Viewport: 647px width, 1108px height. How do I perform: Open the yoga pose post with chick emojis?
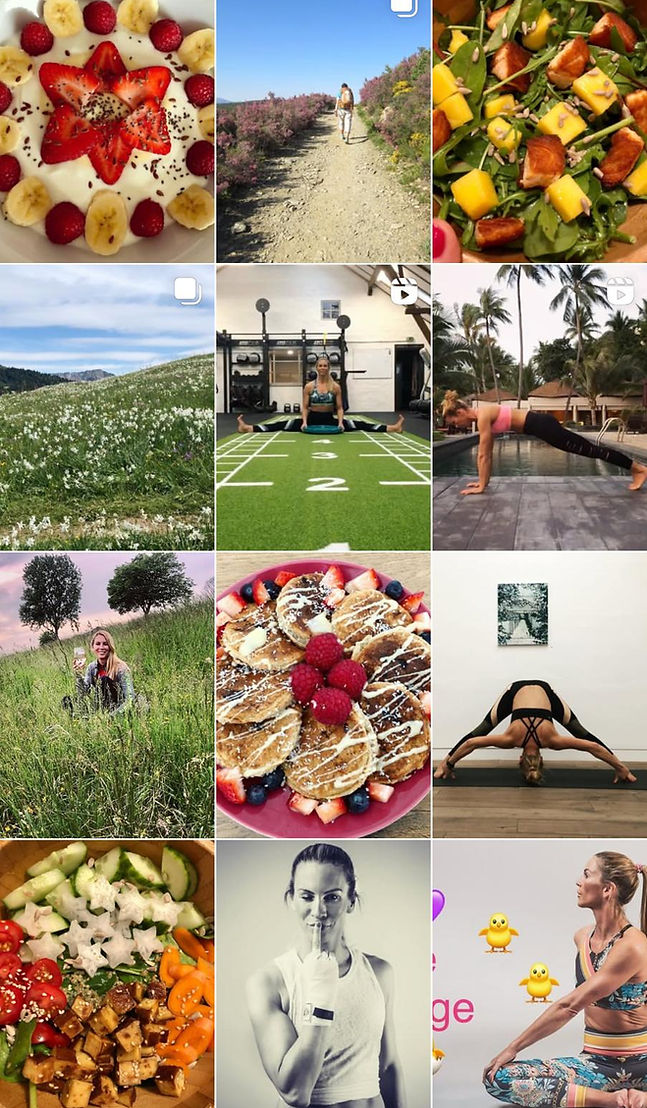tap(540, 974)
